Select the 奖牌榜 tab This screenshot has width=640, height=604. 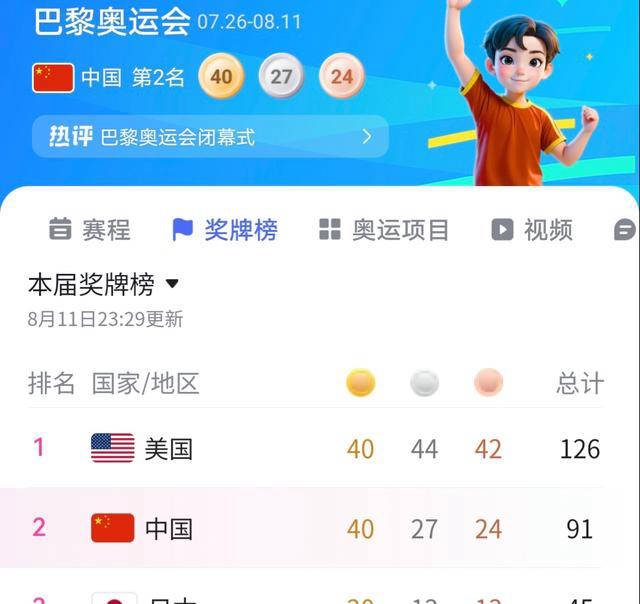pyautogui.click(x=225, y=230)
